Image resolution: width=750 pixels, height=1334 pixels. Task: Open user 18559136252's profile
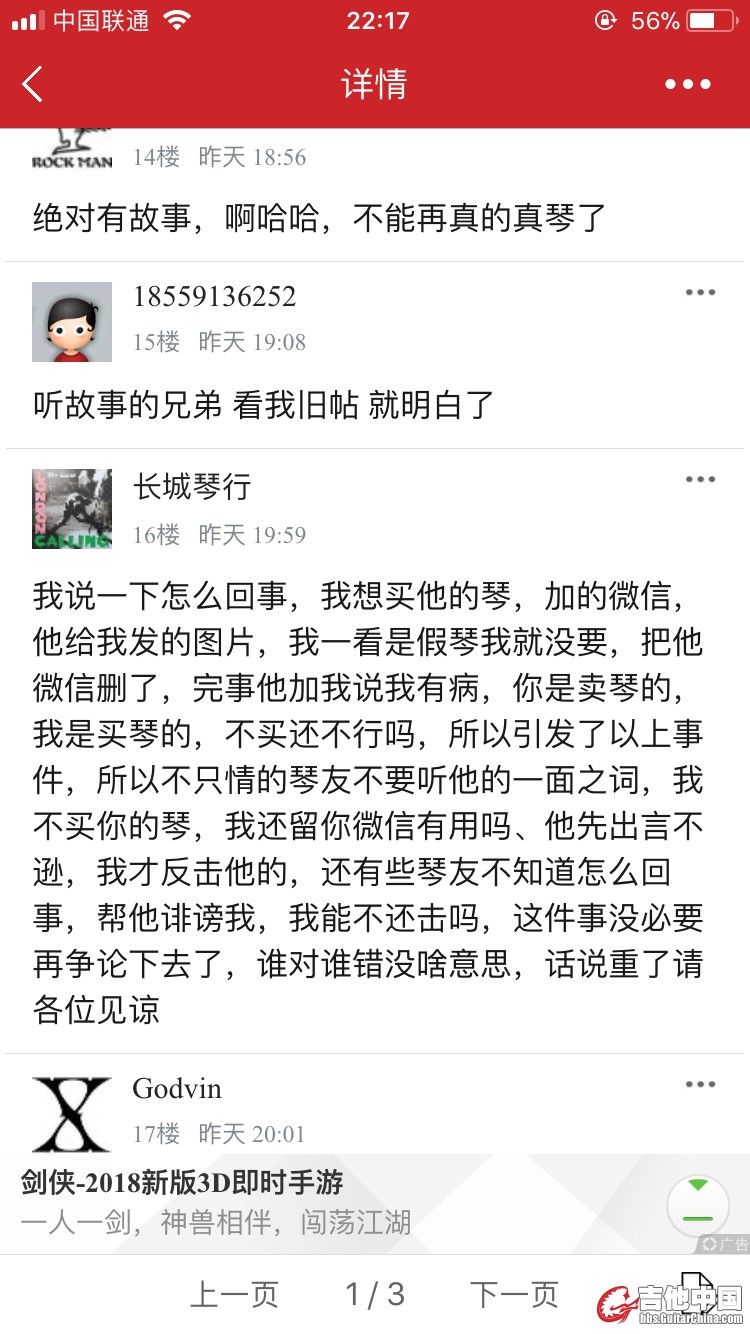coord(214,296)
